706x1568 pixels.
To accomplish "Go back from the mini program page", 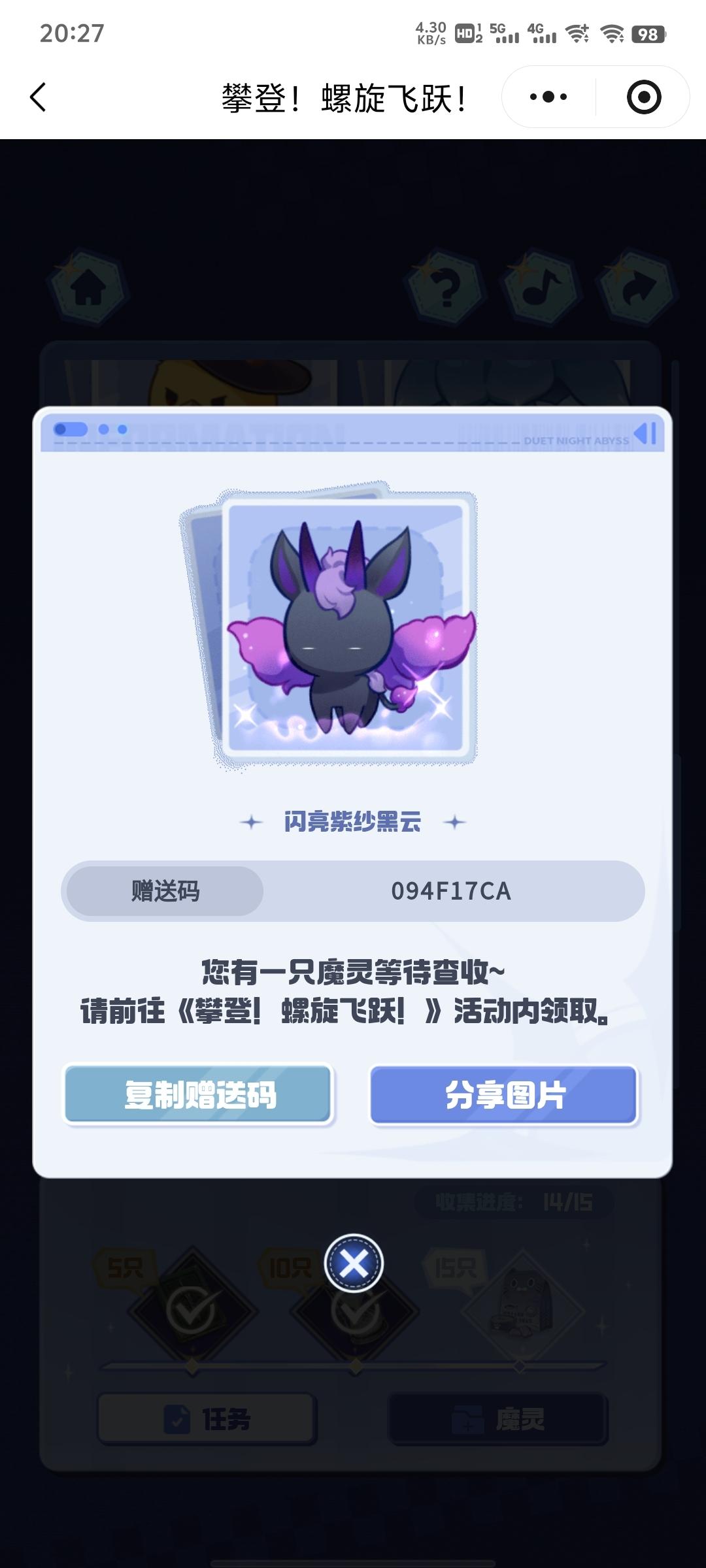I will [38, 98].
